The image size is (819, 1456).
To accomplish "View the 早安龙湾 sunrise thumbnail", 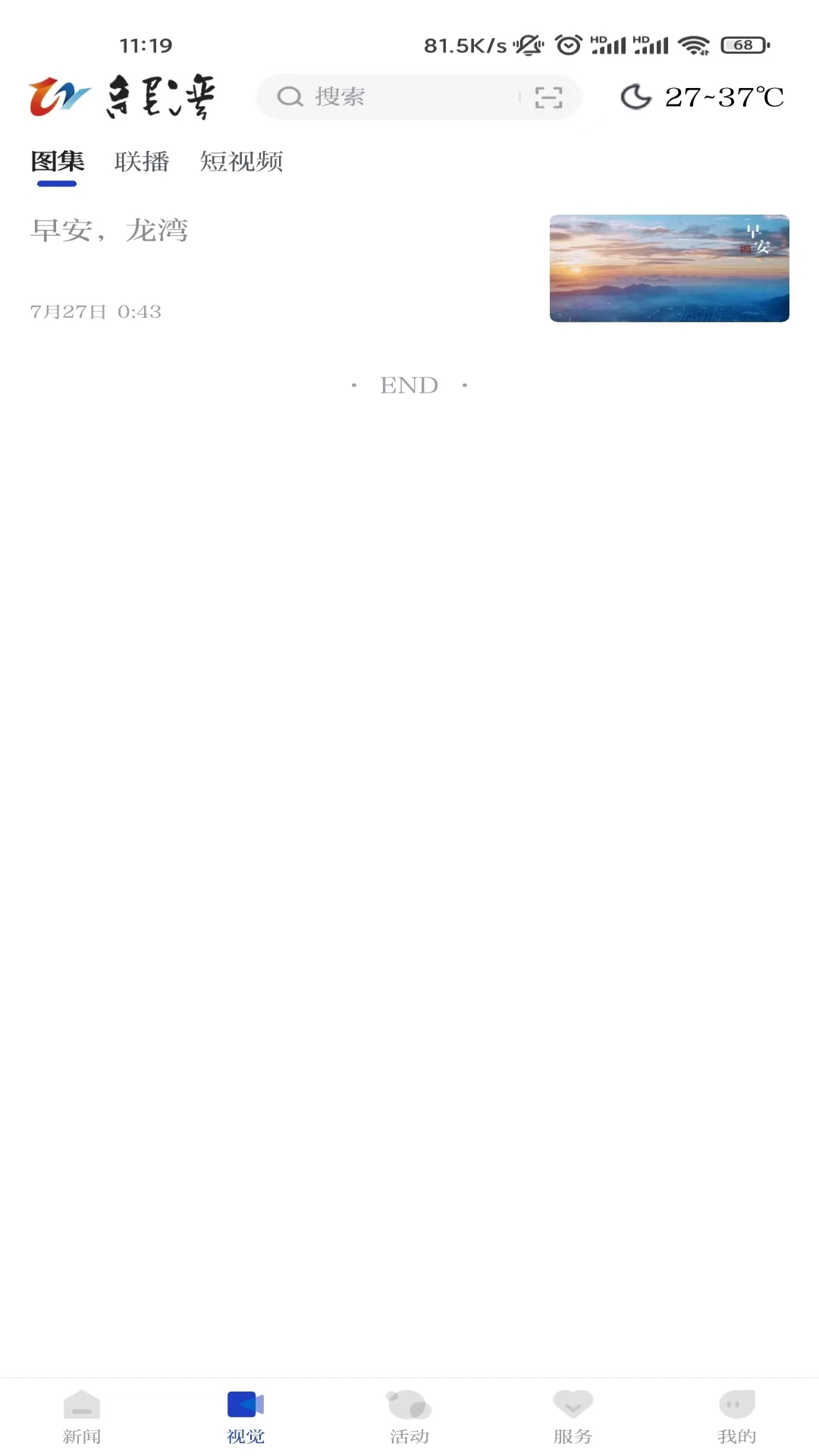I will (x=669, y=268).
